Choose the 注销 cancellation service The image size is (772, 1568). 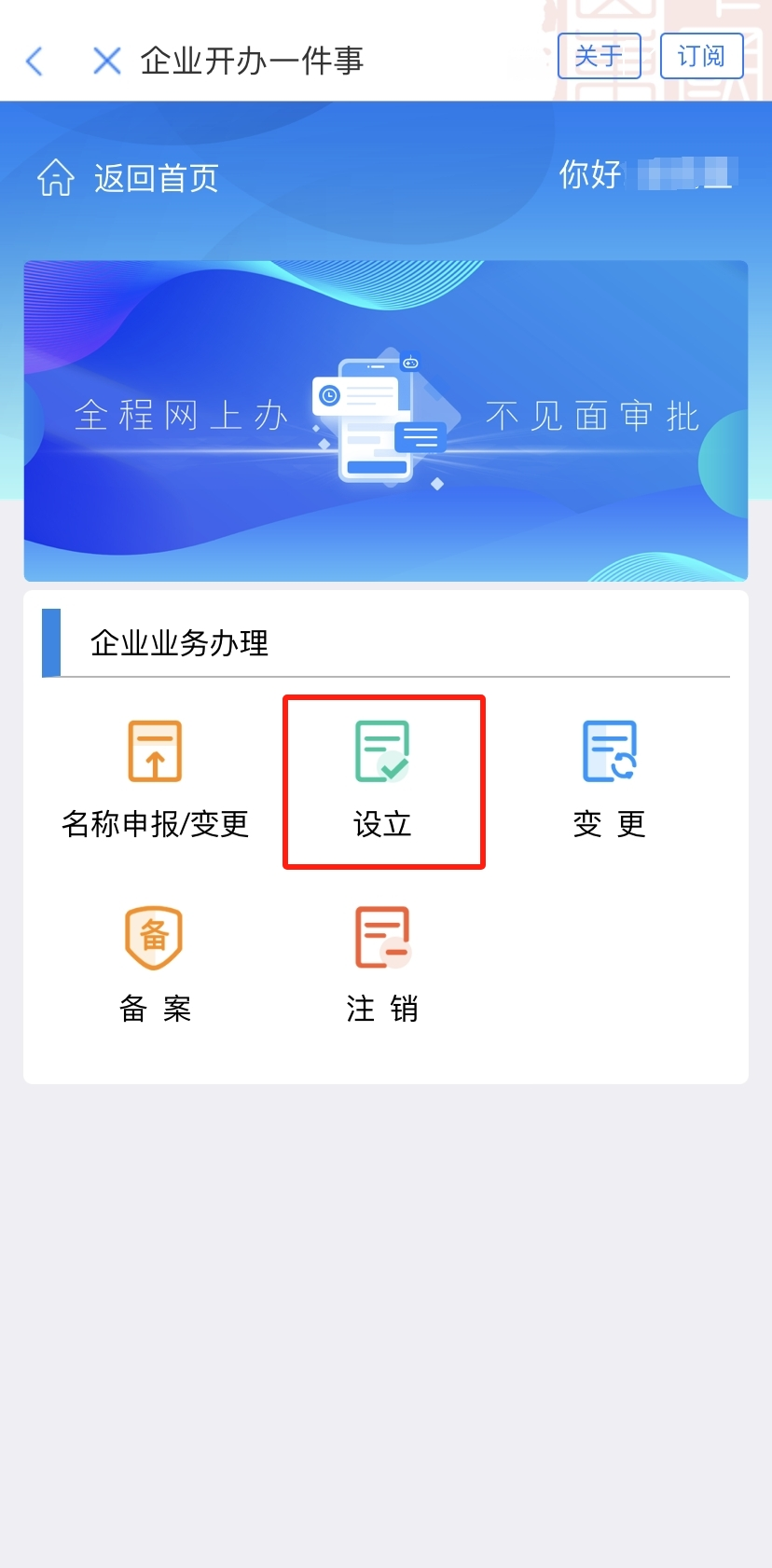(x=382, y=965)
